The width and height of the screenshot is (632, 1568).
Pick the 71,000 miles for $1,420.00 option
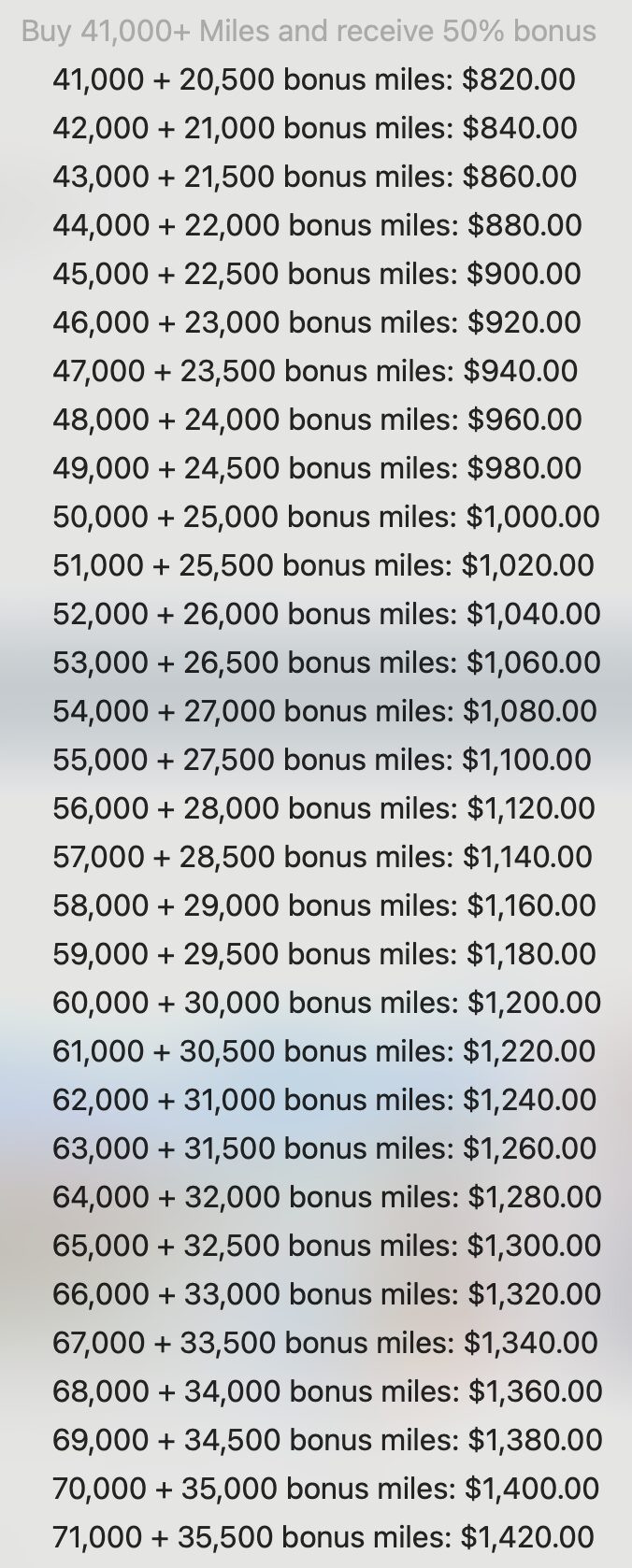(x=323, y=1537)
